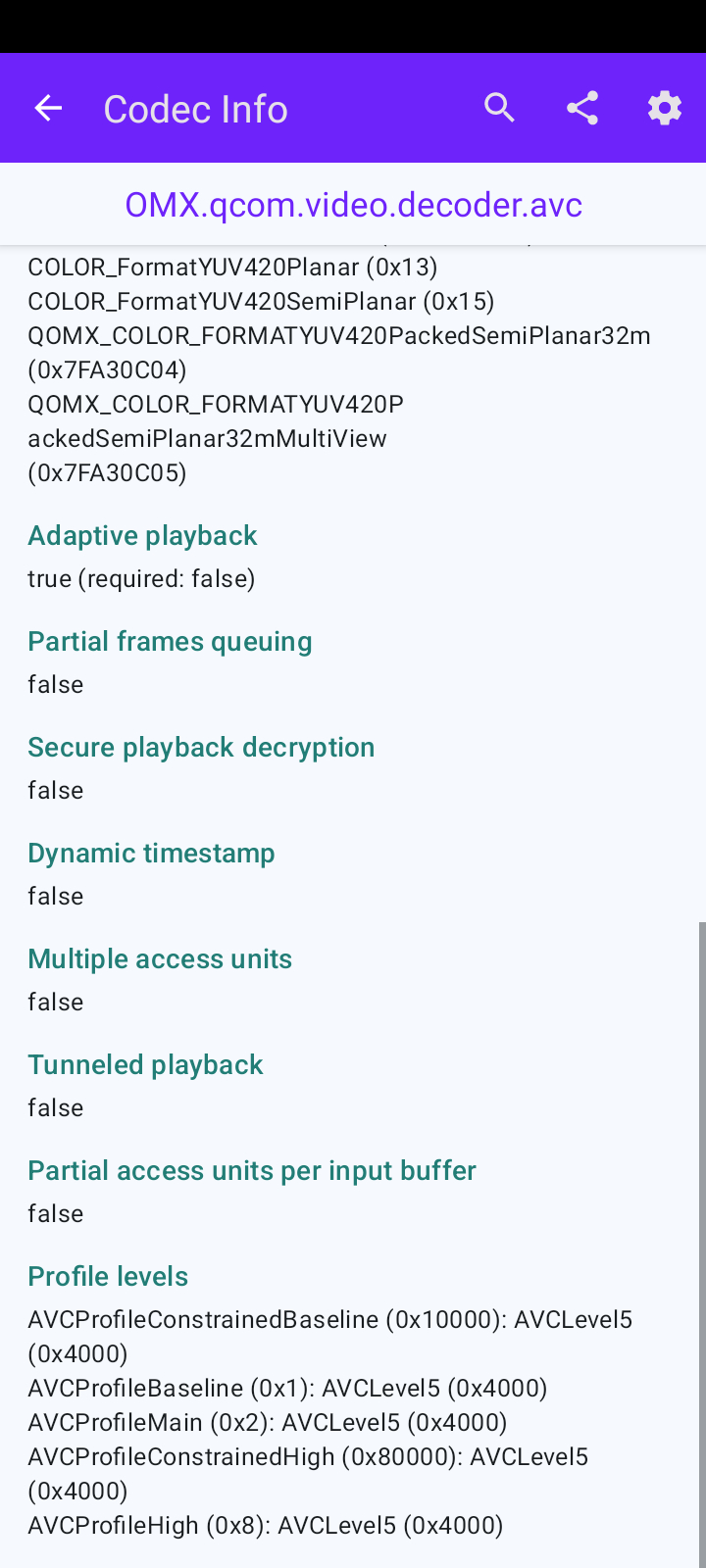Image resolution: width=706 pixels, height=1568 pixels.
Task: Open settings via the gear icon
Action: [665, 108]
